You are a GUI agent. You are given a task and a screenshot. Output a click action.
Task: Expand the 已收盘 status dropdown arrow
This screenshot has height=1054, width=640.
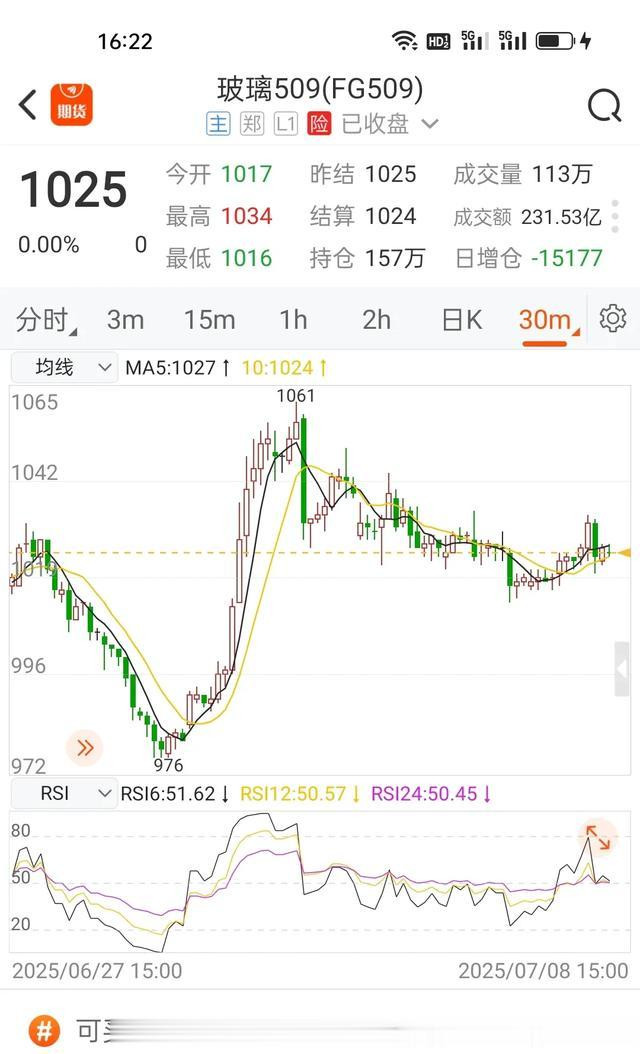point(430,124)
